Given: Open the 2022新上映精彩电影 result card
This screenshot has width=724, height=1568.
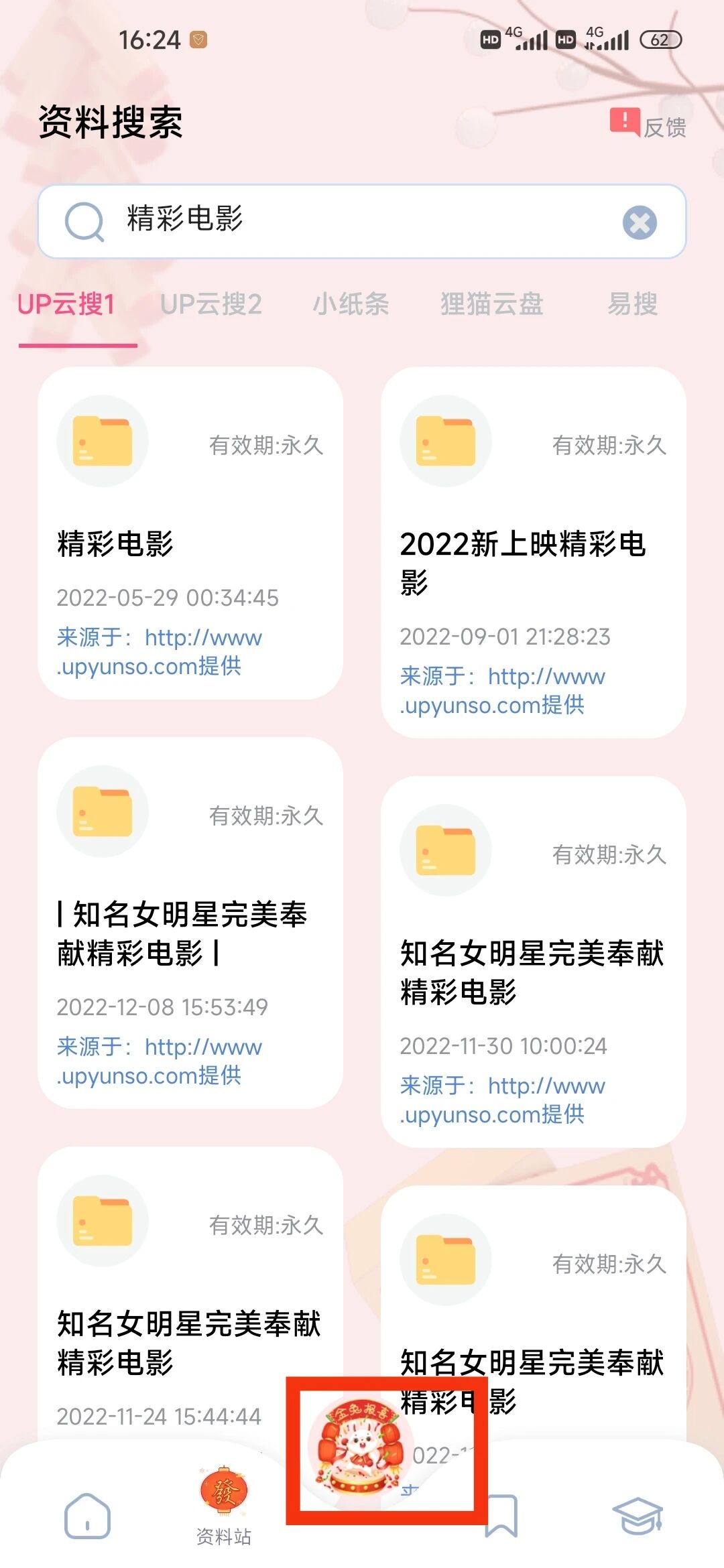Looking at the screenshot, I should point(534,553).
